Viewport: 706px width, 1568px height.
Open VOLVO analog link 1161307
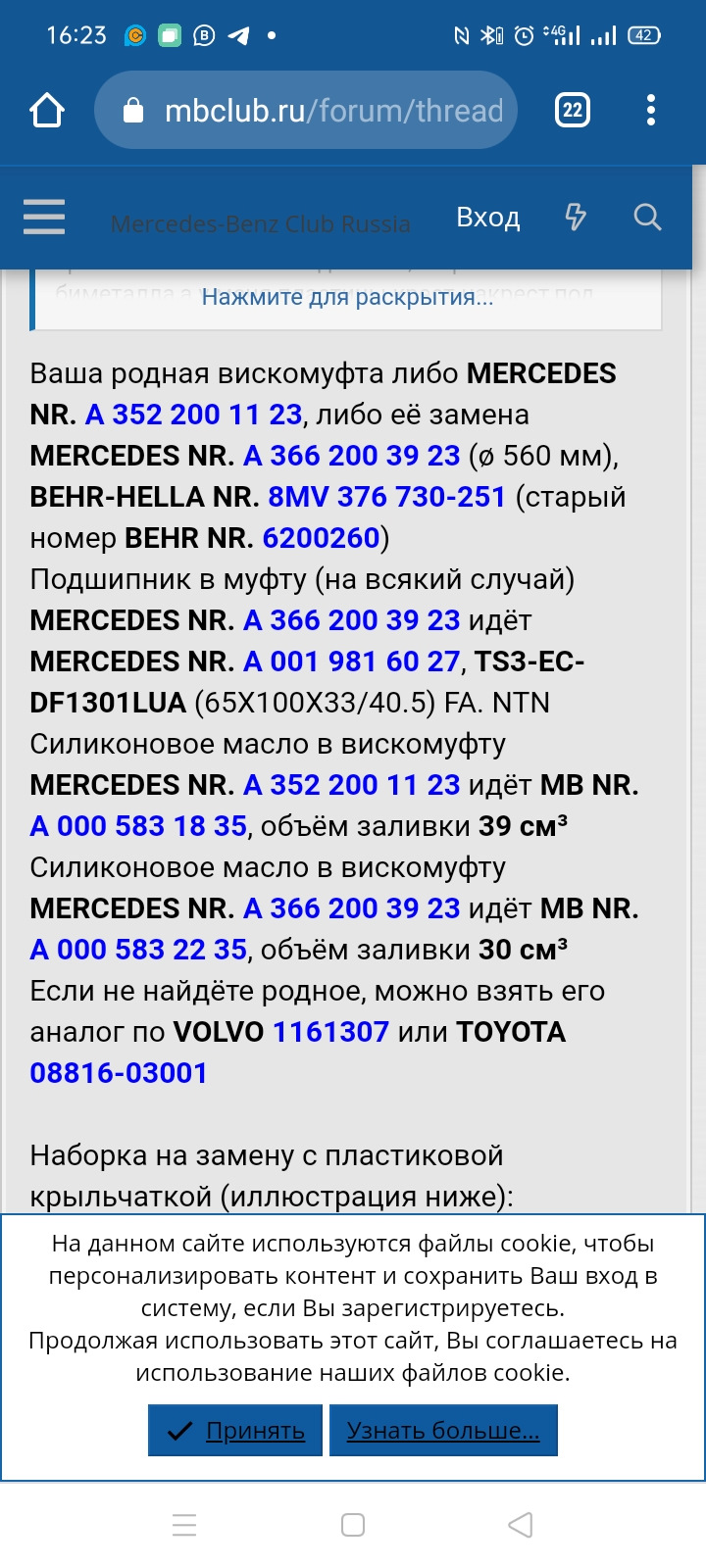[x=330, y=1031]
